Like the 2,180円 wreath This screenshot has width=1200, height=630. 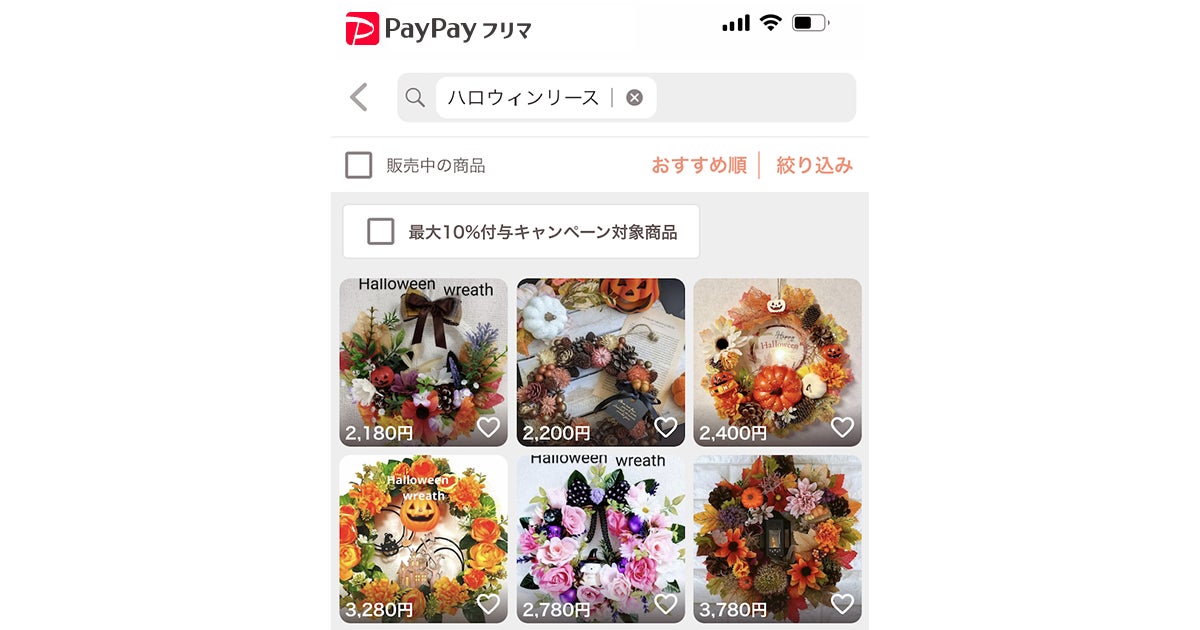coord(488,428)
